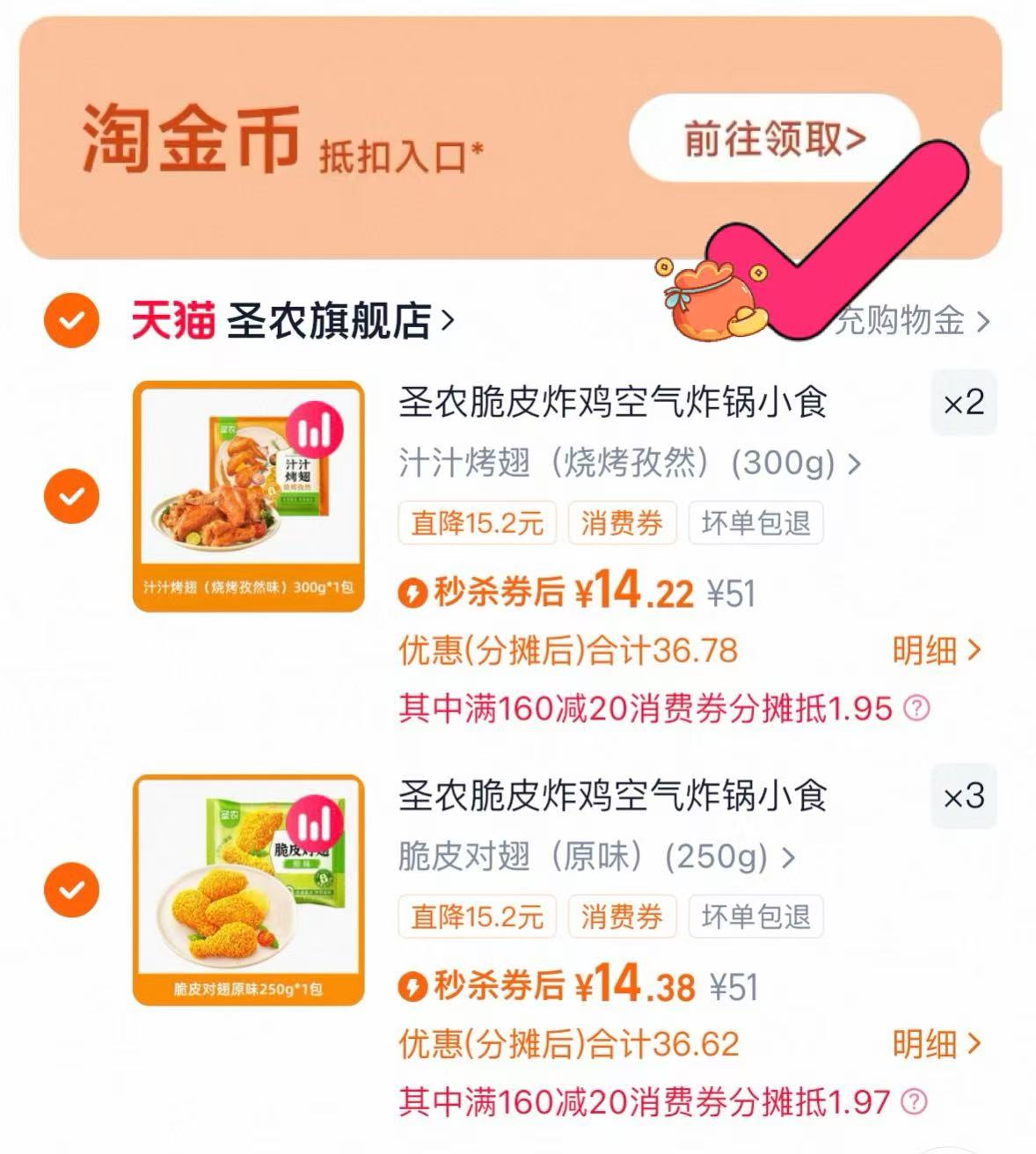Open the 充购物金 link

click(x=906, y=324)
